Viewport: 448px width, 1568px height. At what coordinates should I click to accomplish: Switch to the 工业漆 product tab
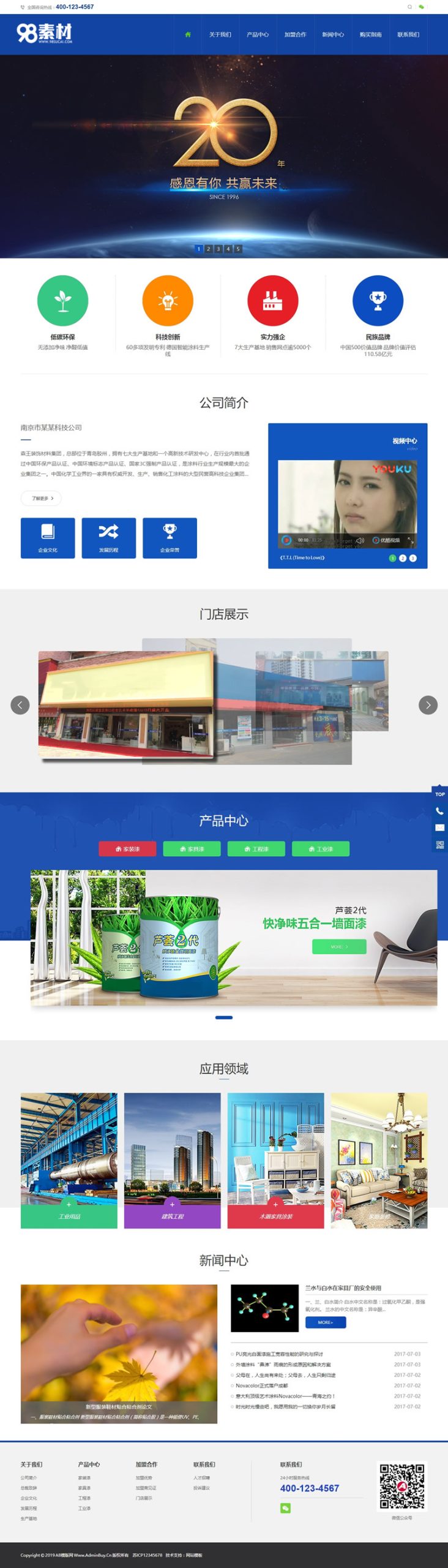(321, 848)
